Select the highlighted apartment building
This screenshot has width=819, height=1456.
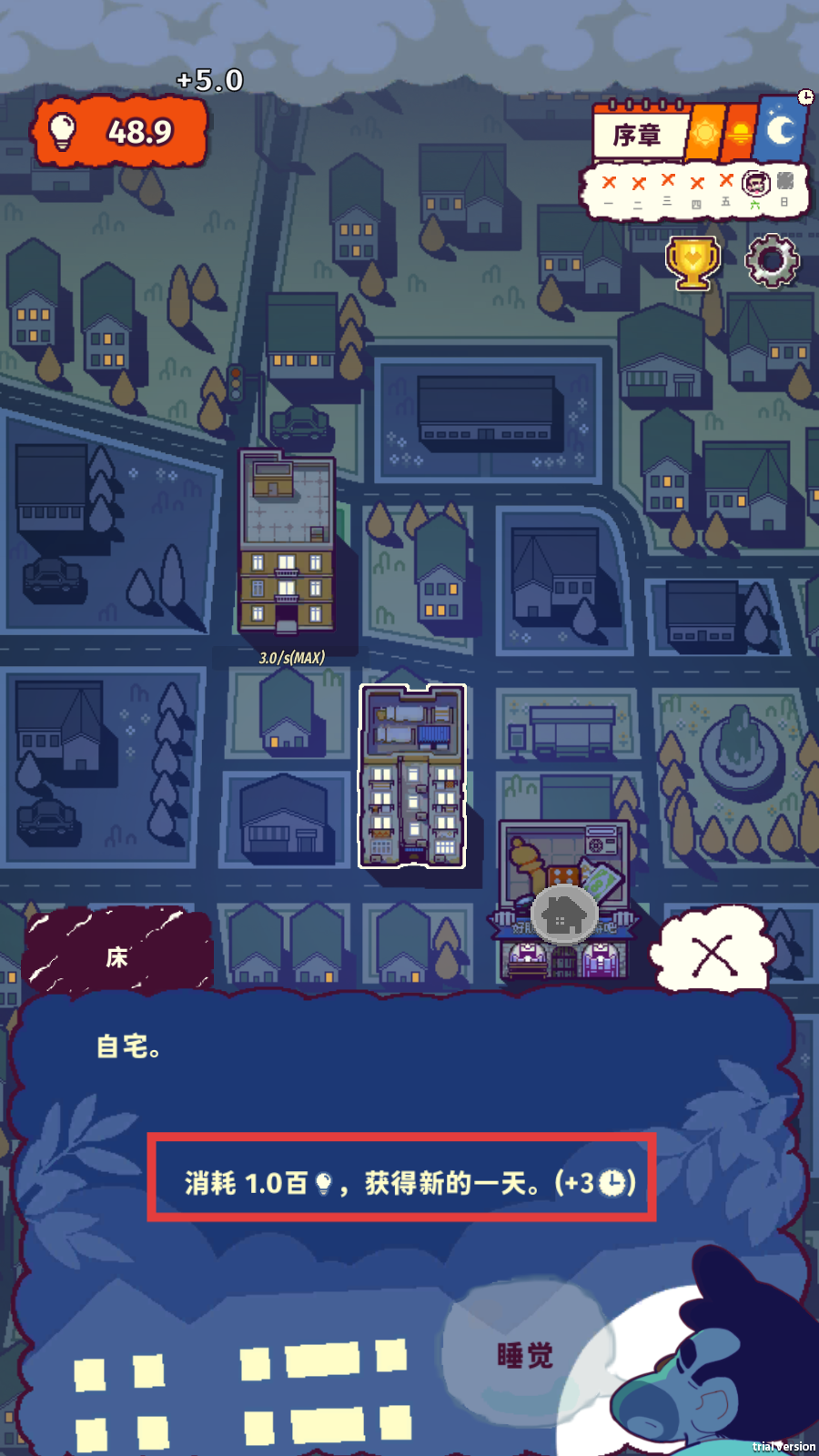pyautogui.click(x=412, y=775)
